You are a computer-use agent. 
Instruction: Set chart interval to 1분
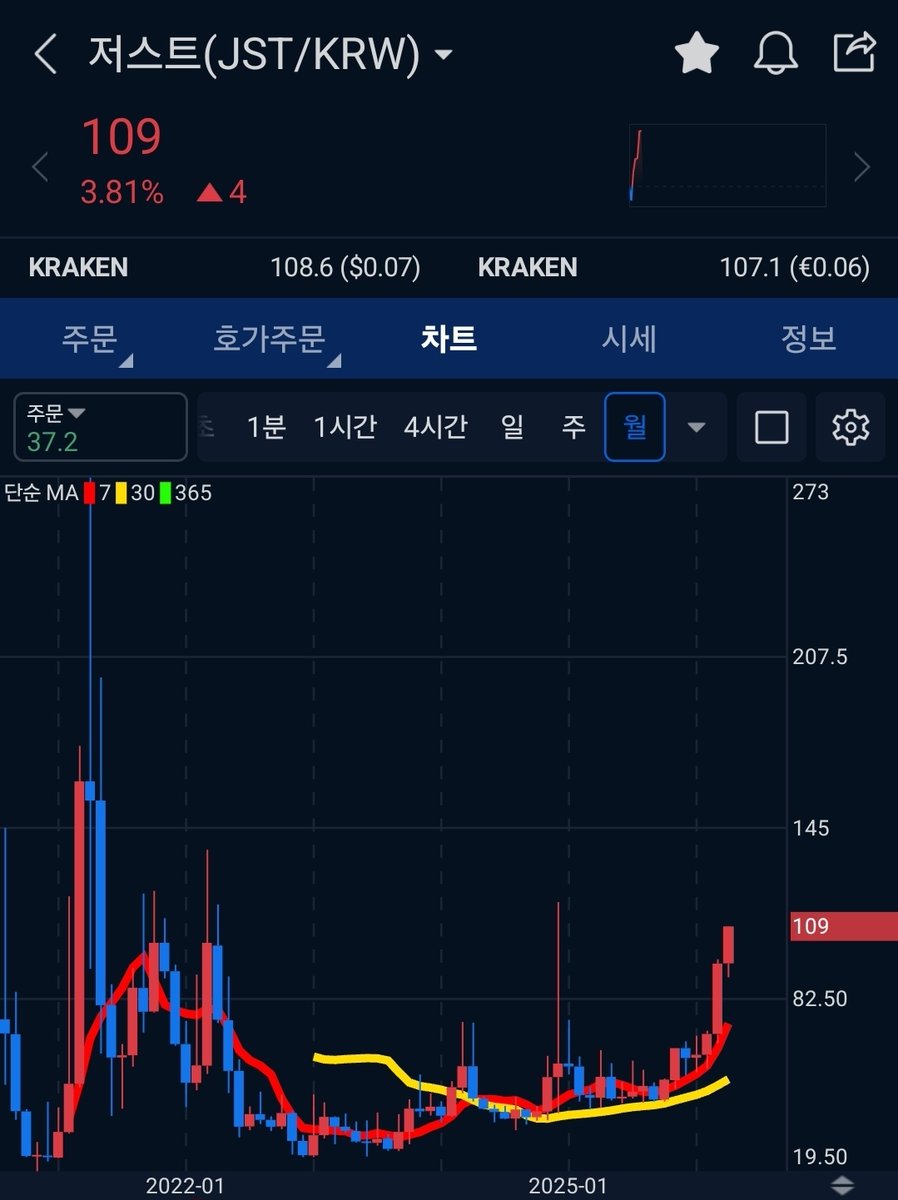[x=266, y=428]
